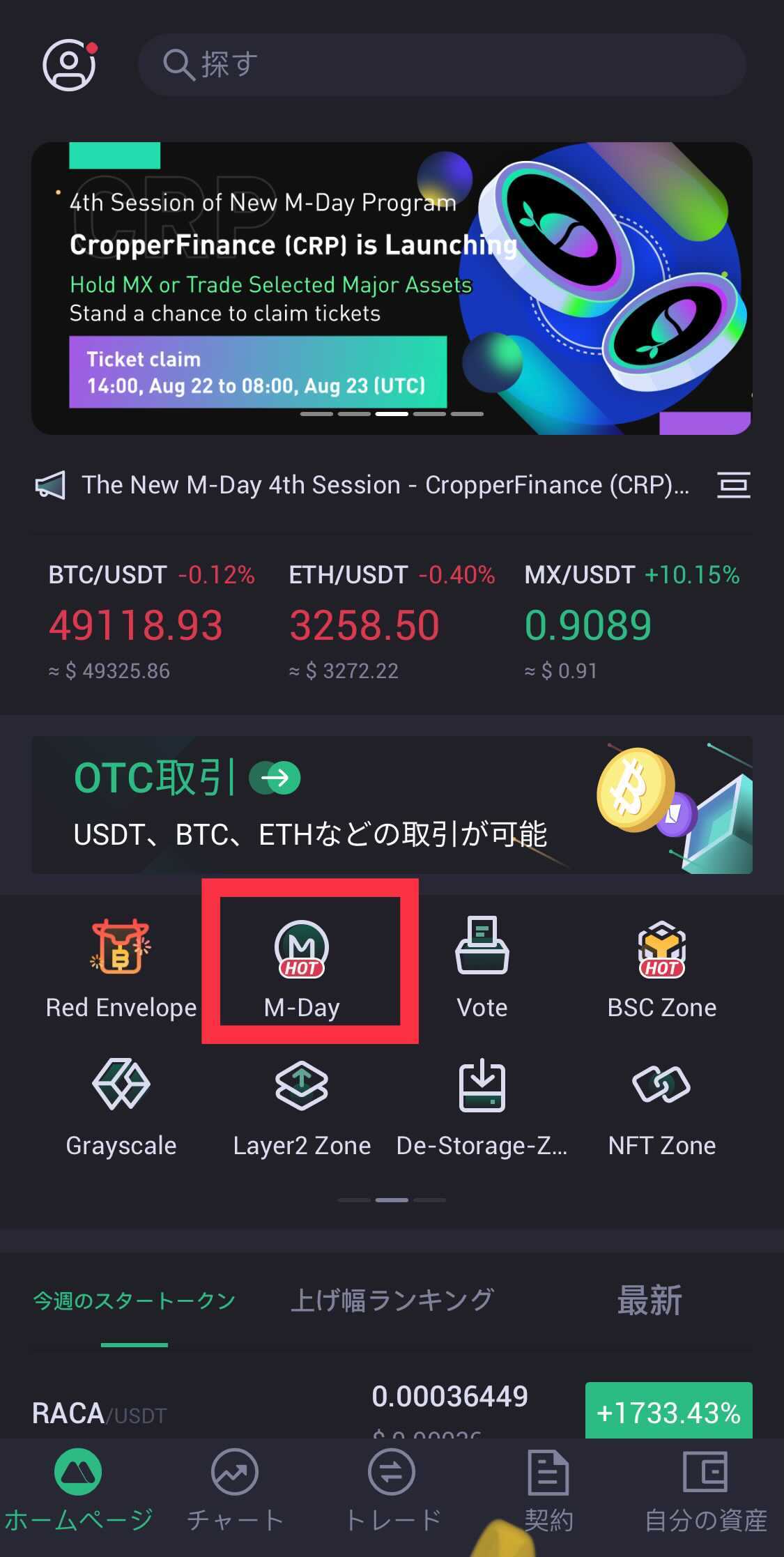Open the announcements list icon
Viewport: 784px width, 1557px height.
pyautogui.click(x=733, y=485)
